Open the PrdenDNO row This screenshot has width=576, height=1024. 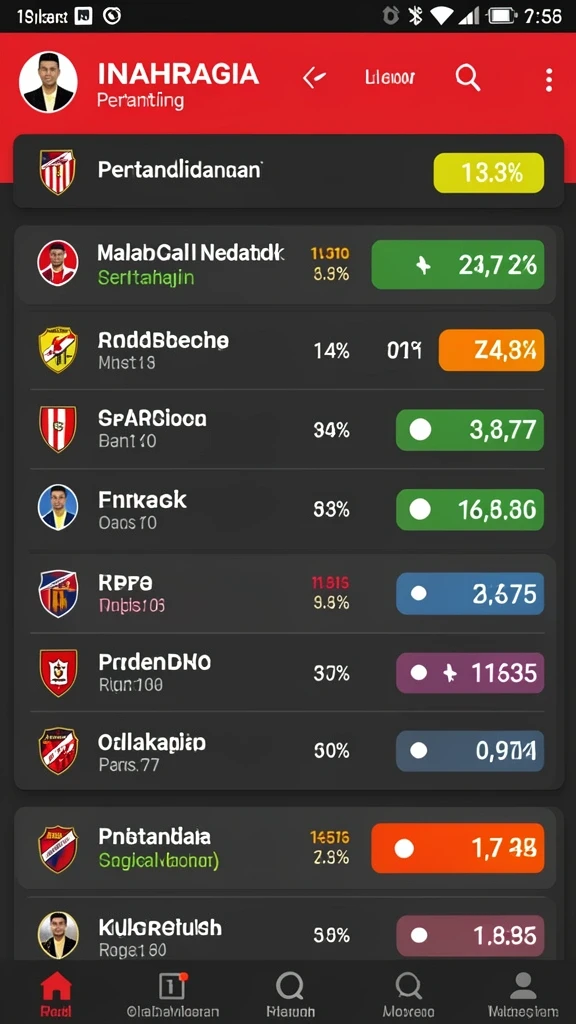pyautogui.click(x=289, y=673)
